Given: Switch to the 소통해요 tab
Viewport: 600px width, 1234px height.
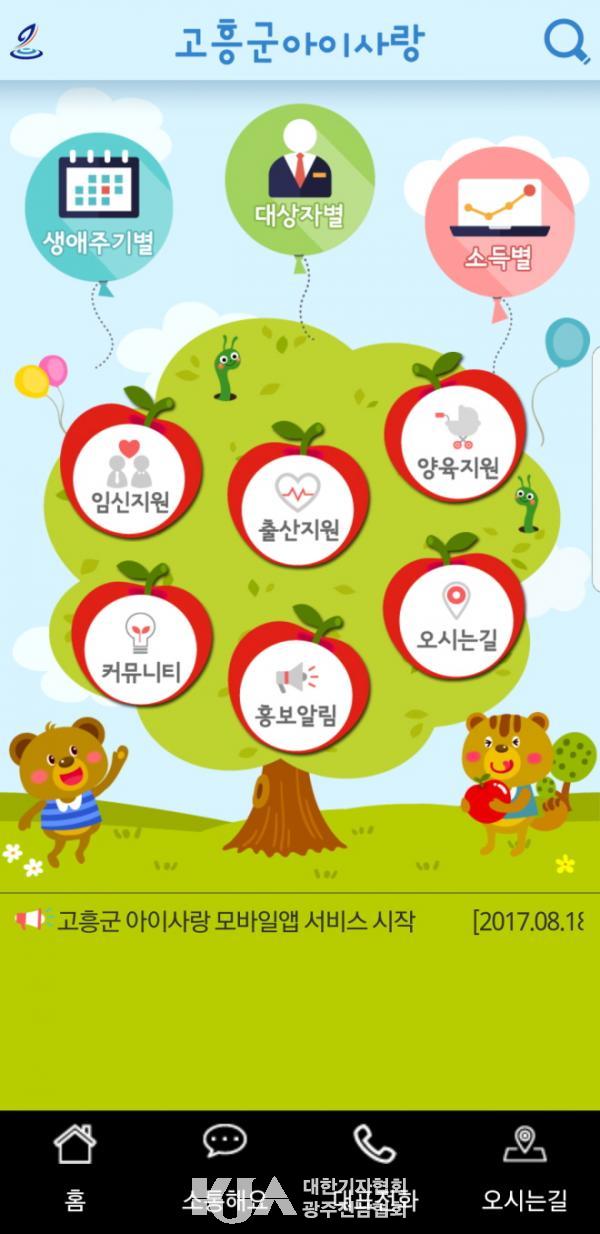Looking at the screenshot, I should (224, 1168).
